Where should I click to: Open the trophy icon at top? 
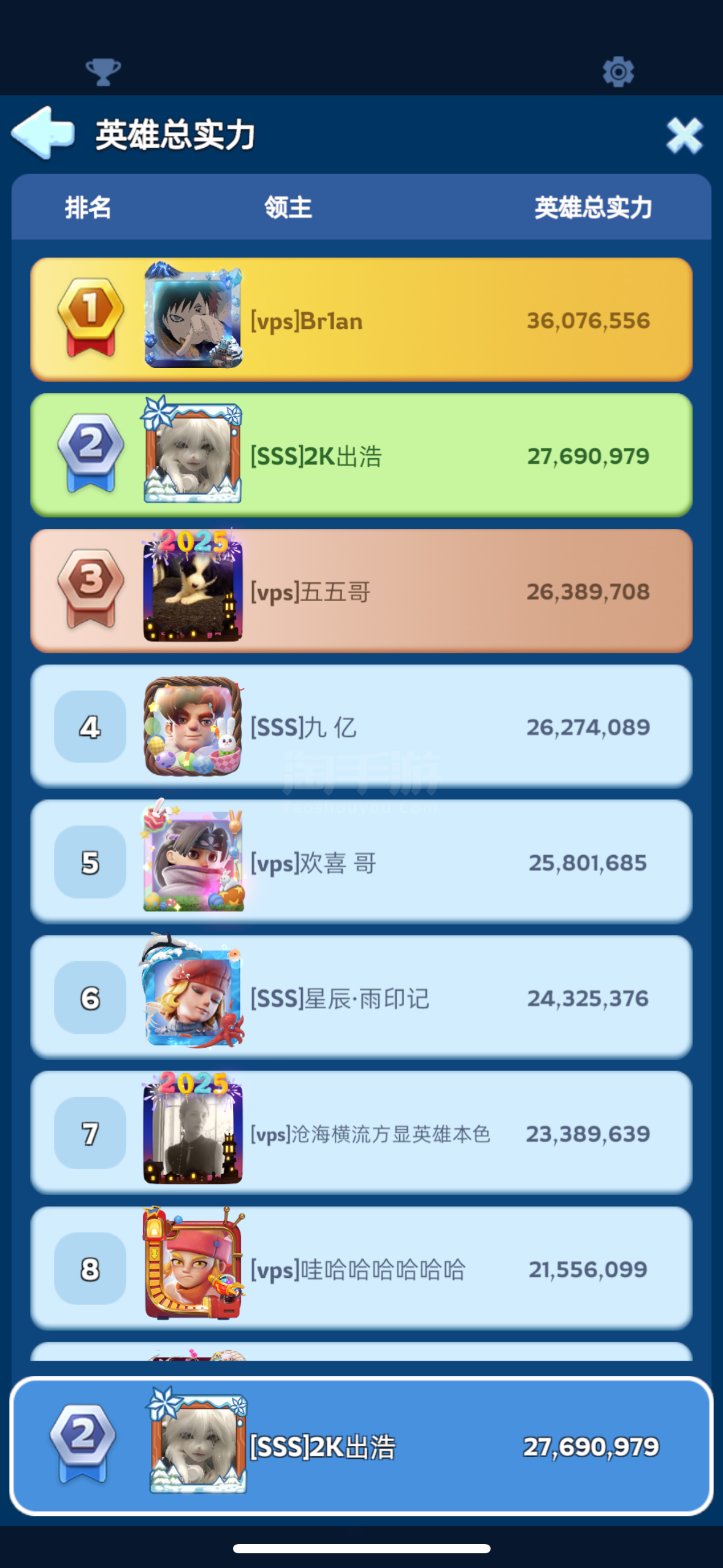click(x=103, y=72)
